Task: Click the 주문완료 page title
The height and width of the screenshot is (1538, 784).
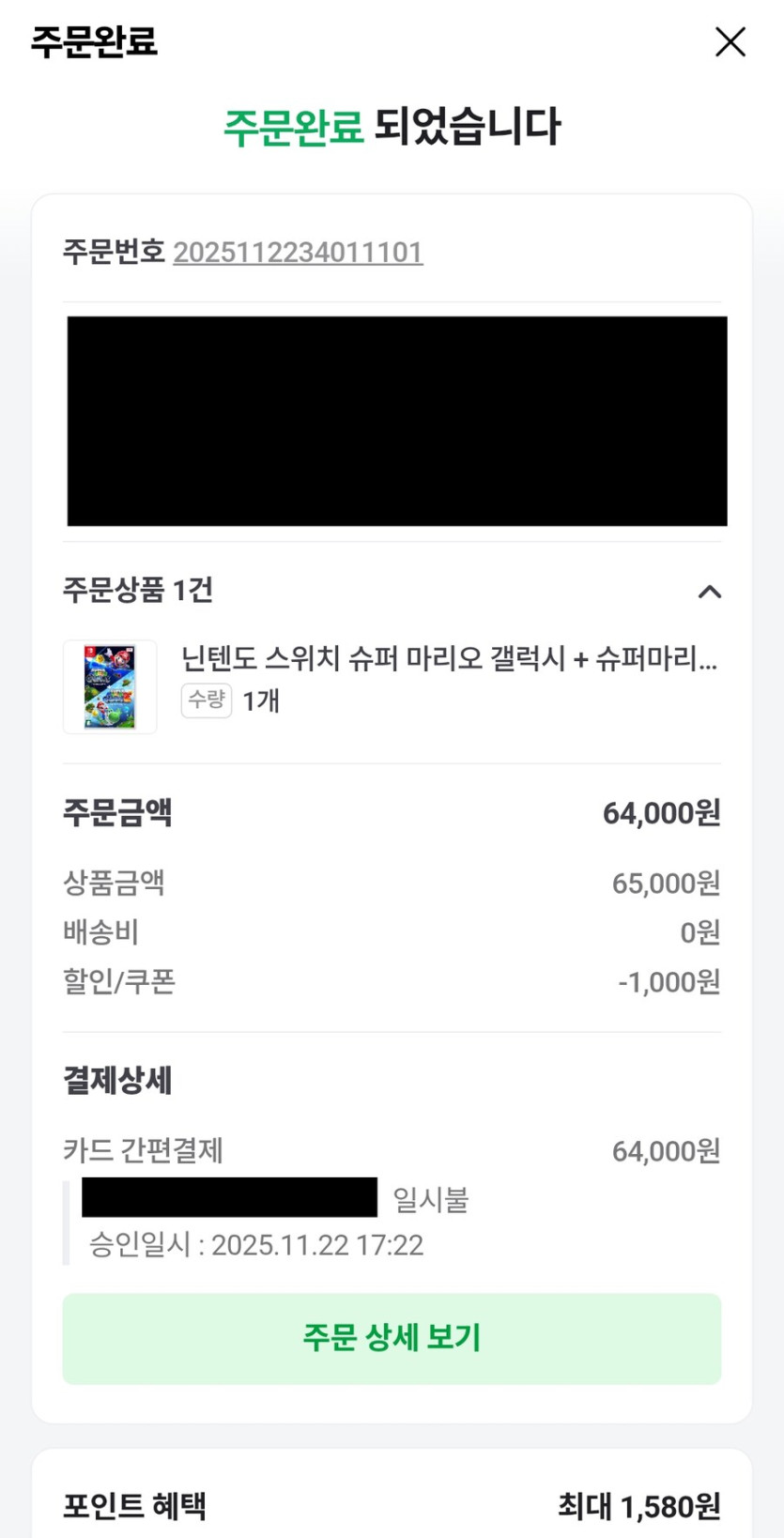Action: pos(94,41)
